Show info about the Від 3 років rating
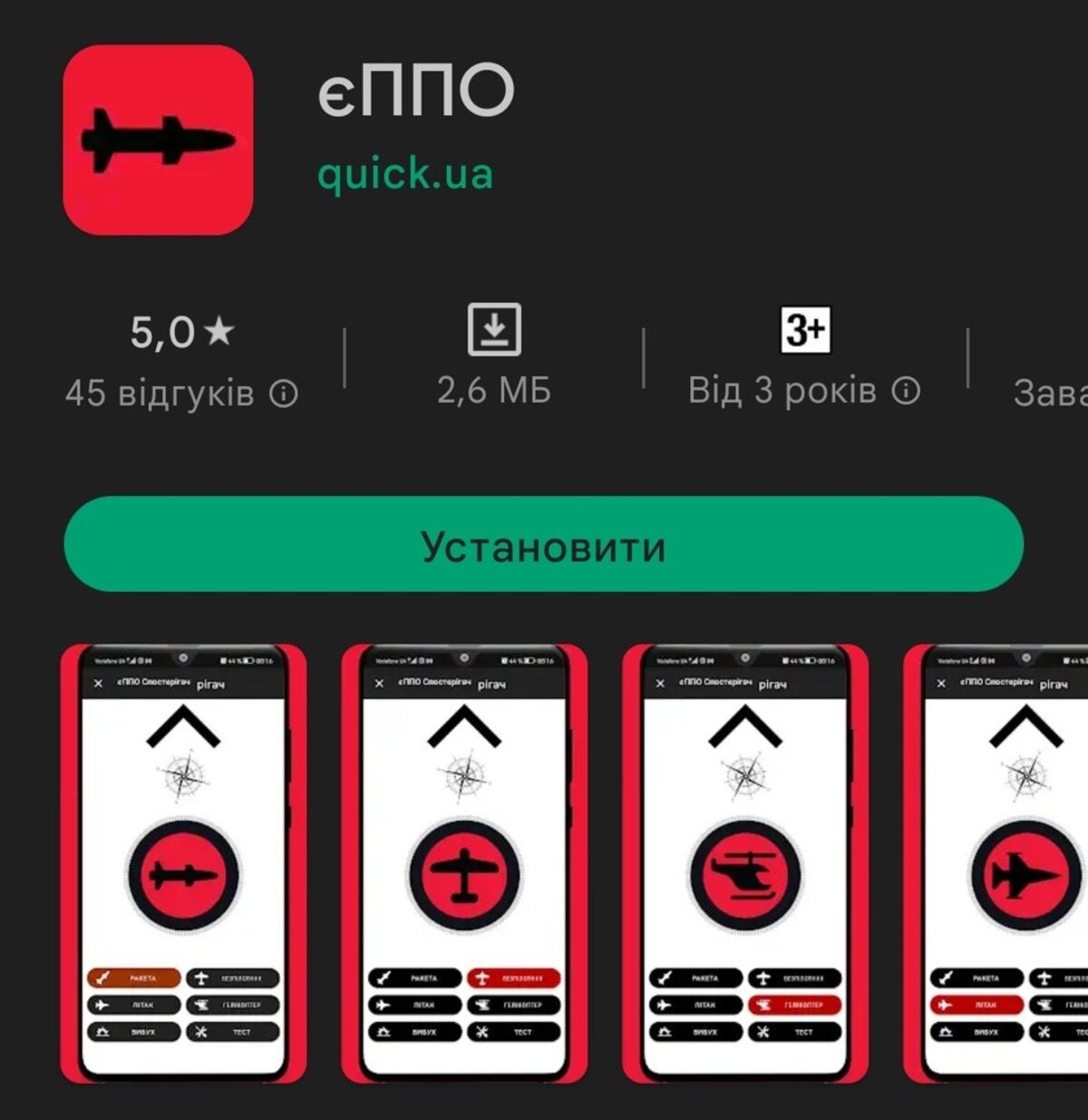This screenshot has width=1088, height=1120. pos(906,391)
